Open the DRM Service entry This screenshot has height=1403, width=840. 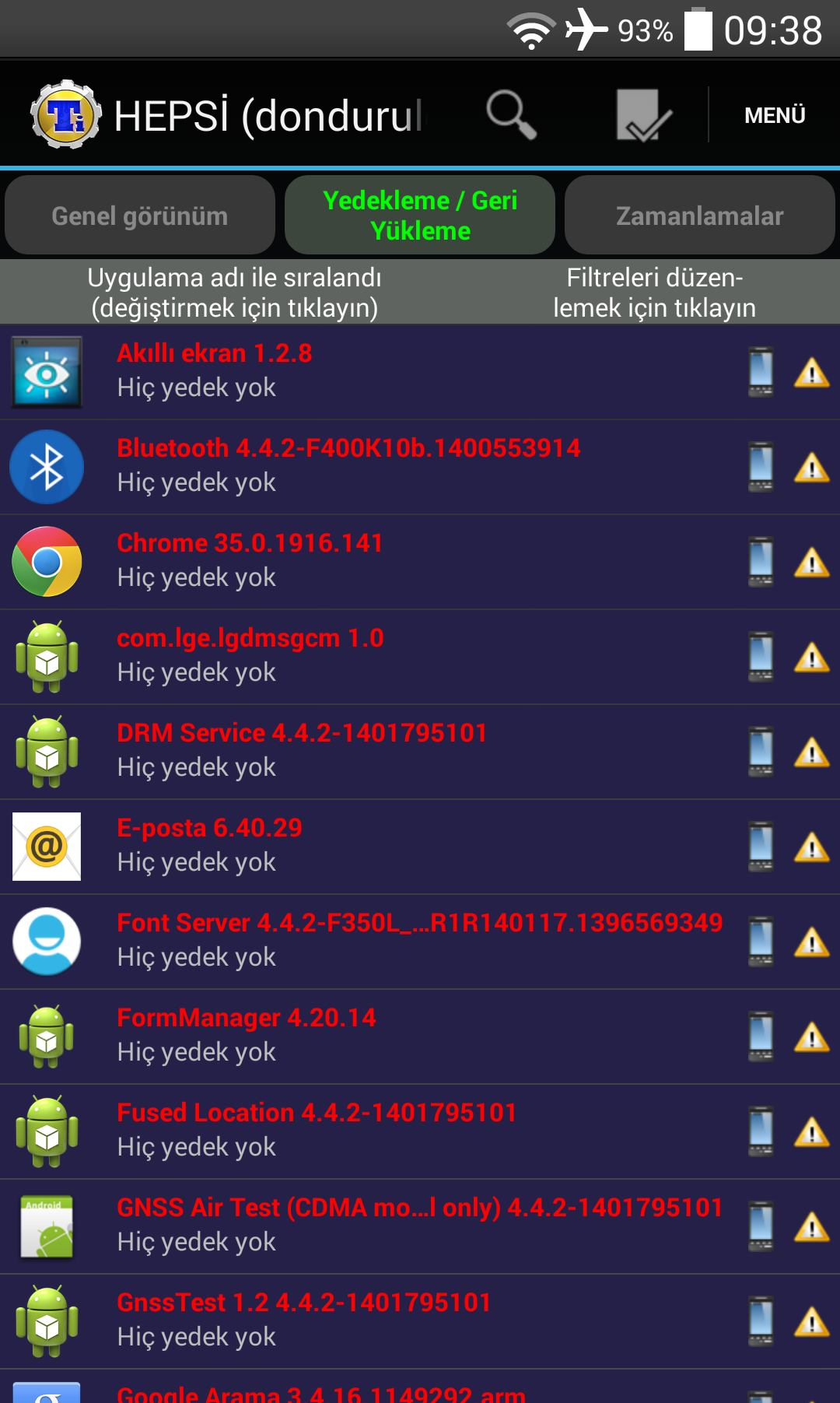click(420, 752)
